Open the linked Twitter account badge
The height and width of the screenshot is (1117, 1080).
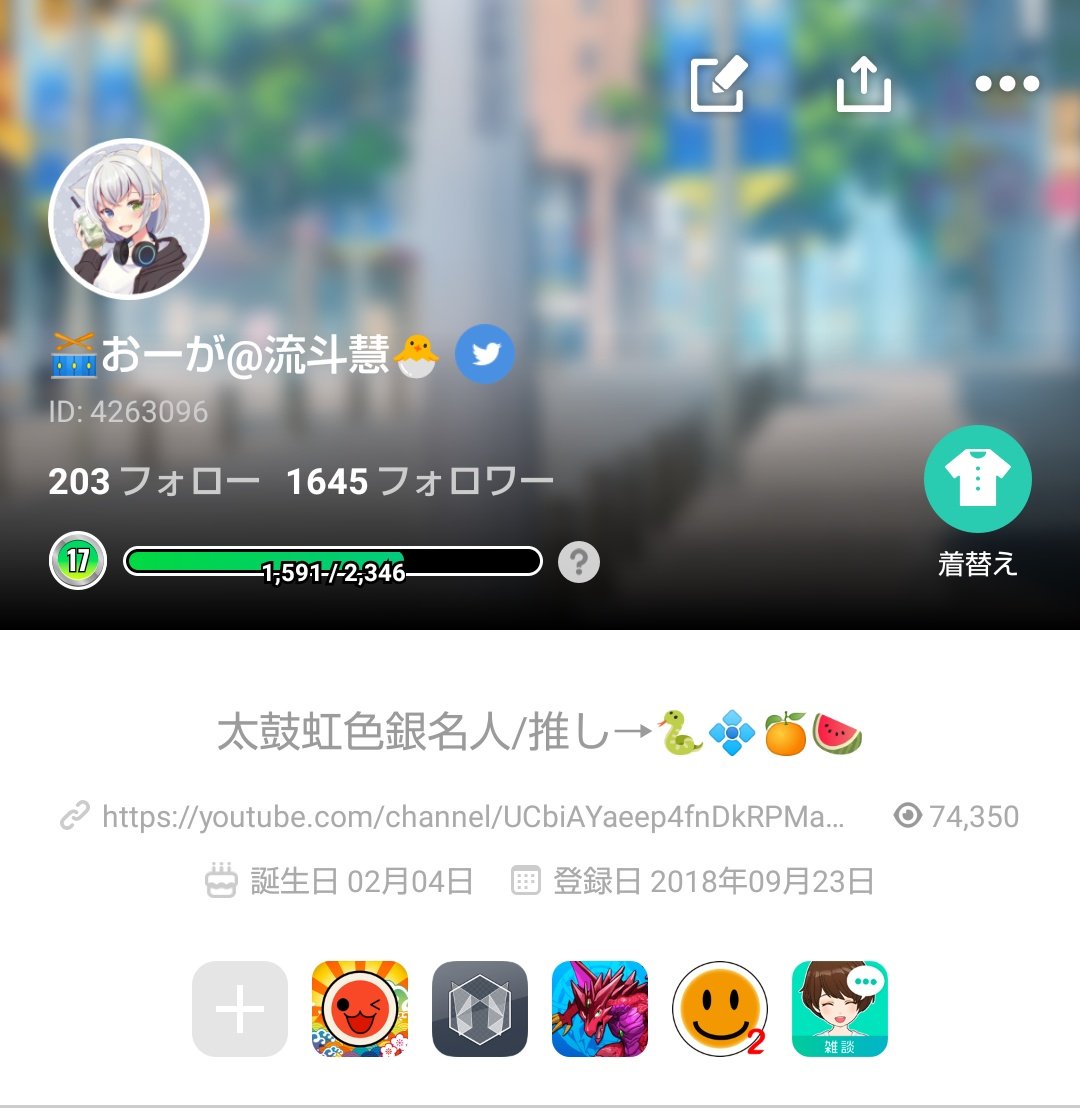point(484,354)
